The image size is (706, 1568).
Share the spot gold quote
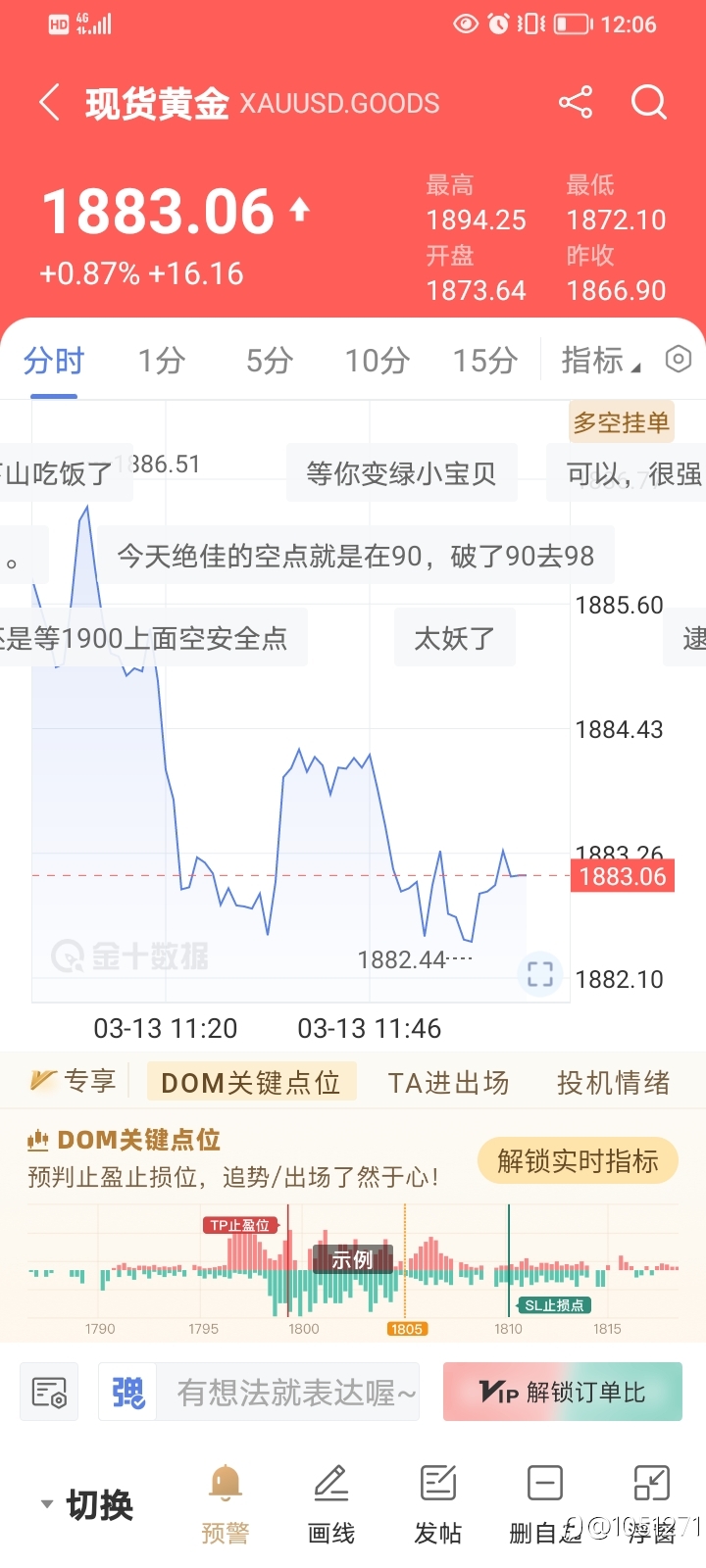pos(576,102)
